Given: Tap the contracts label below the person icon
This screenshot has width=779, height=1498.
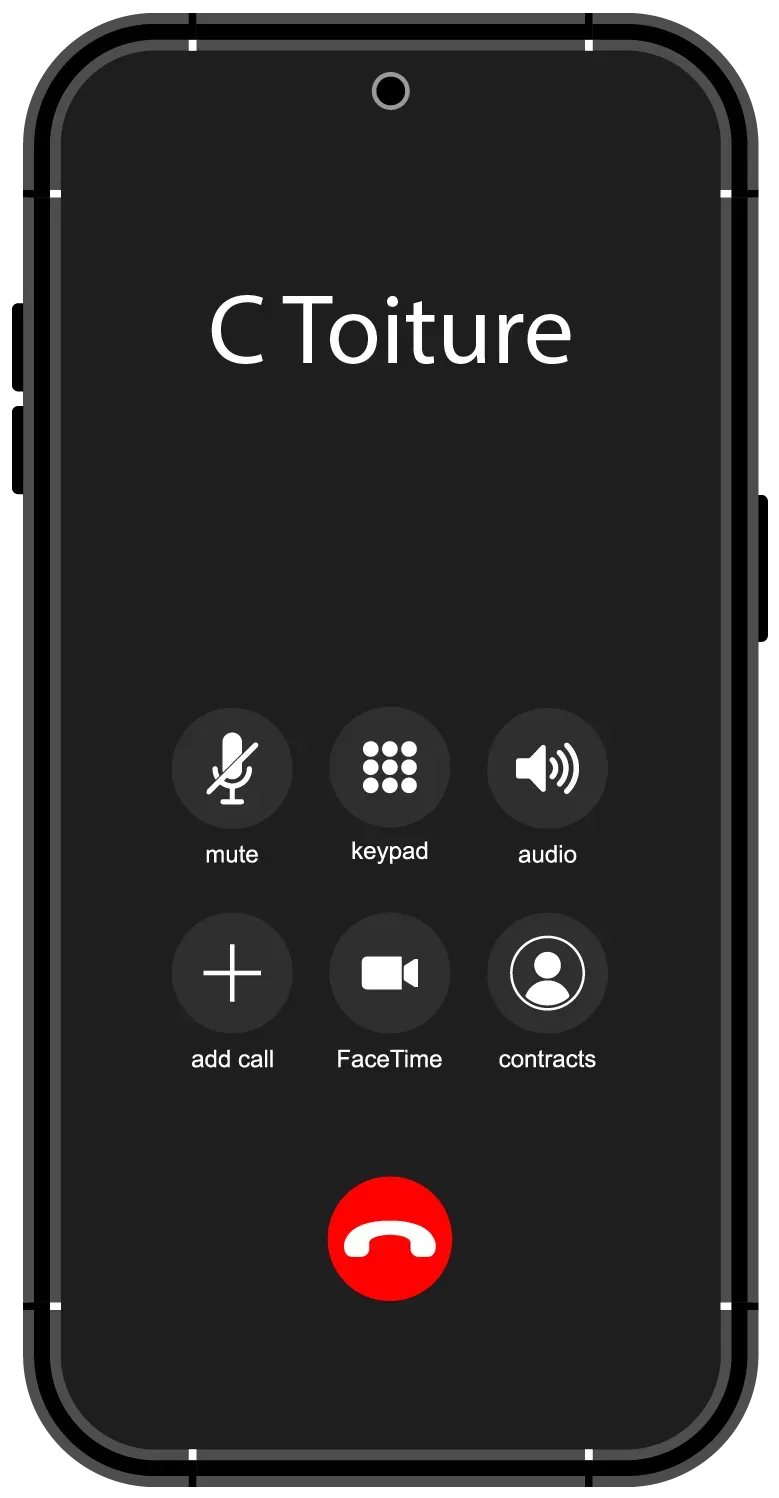Looking at the screenshot, I should (x=547, y=1059).
